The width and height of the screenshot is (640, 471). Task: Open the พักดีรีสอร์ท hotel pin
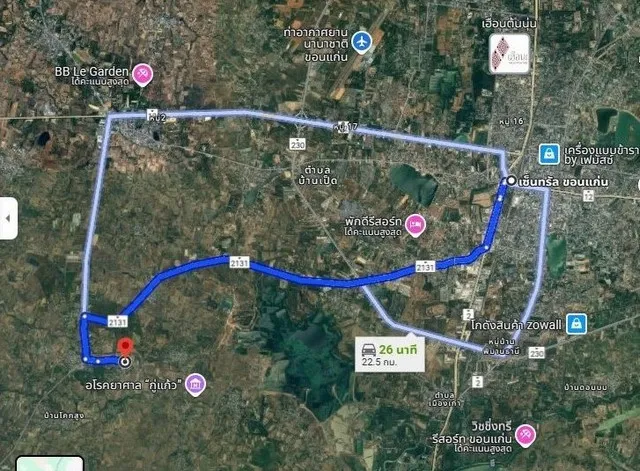415,225
